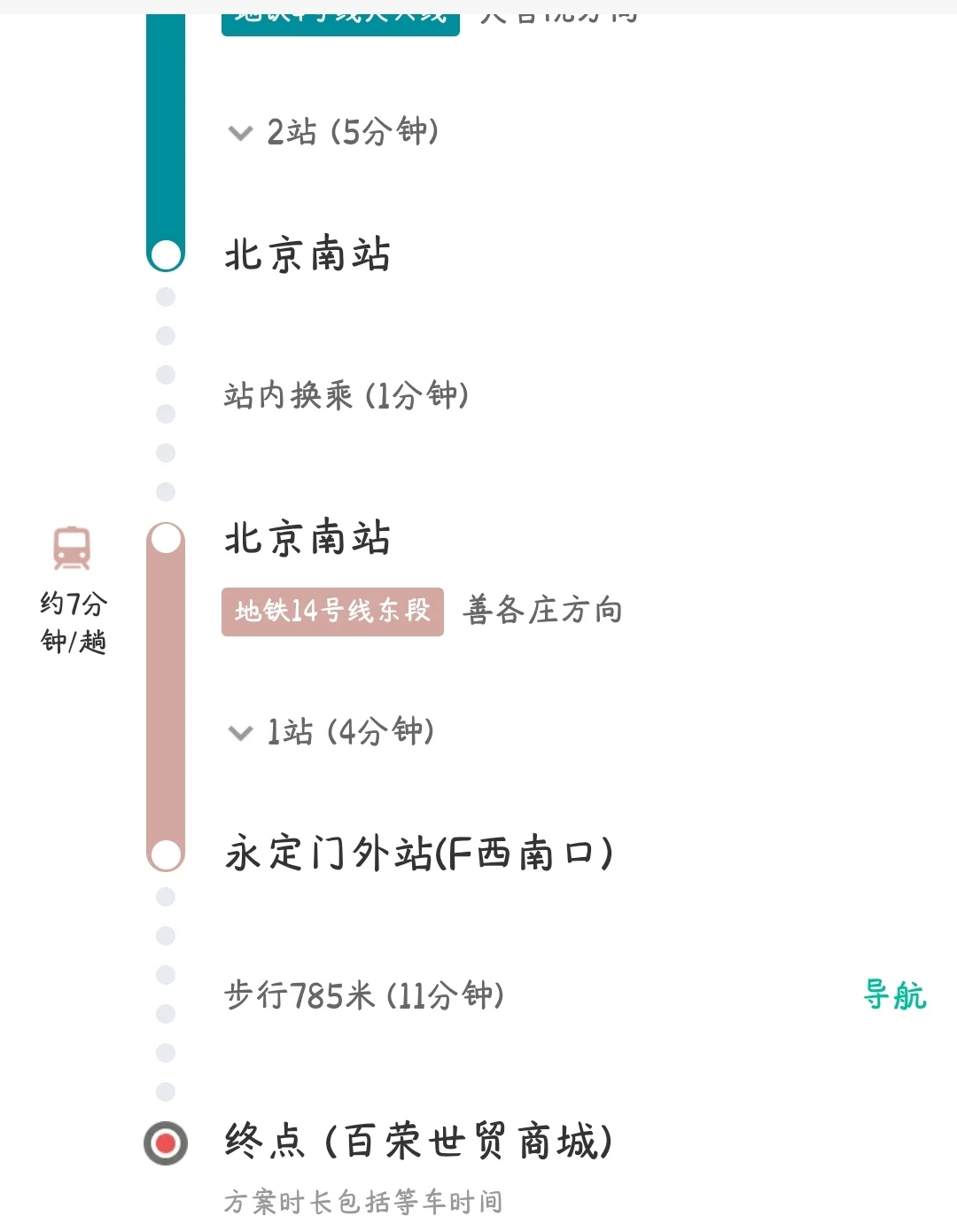Click the 地铁4号线大兴线 badge at top

pyautogui.click(x=339, y=14)
